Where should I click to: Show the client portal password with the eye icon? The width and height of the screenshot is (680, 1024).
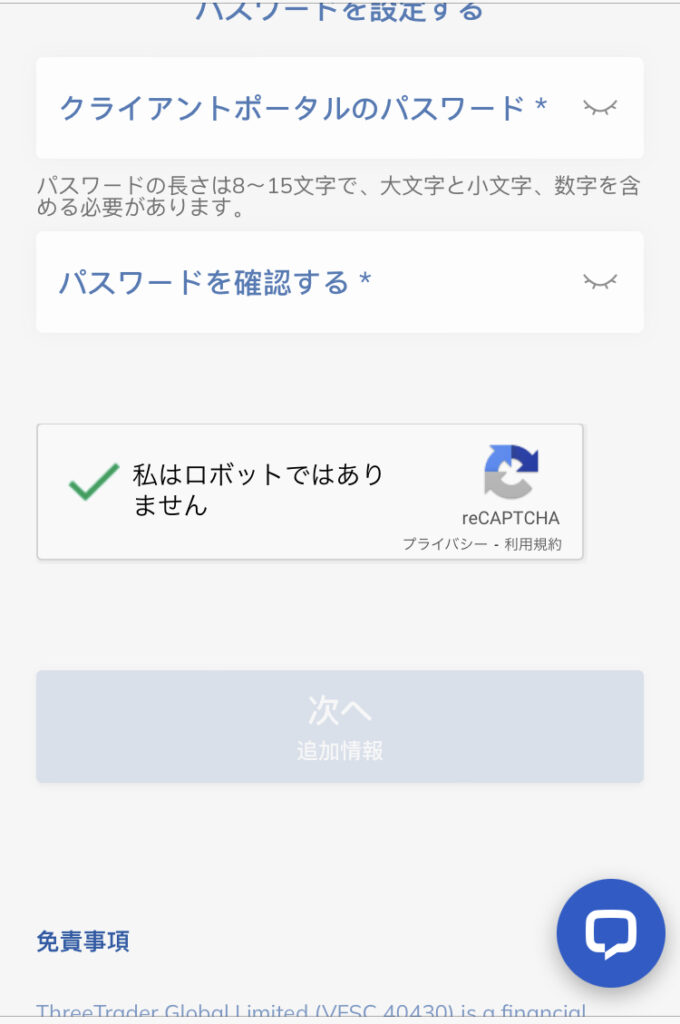[600, 108]
